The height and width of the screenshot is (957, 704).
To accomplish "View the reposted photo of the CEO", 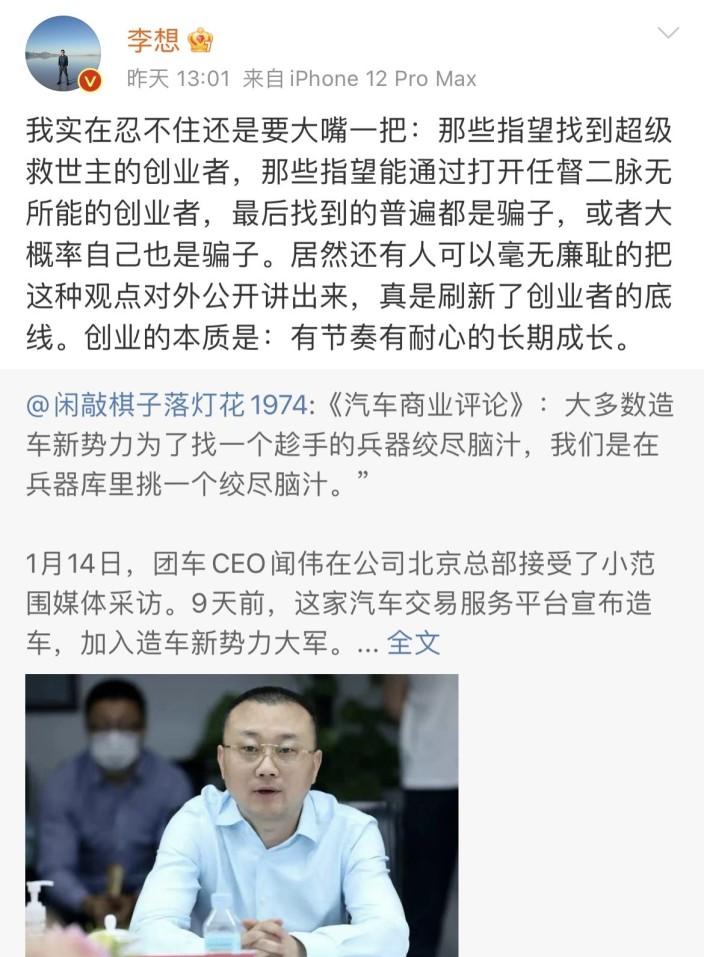I will pyautogui.click(x=241, y=815).
